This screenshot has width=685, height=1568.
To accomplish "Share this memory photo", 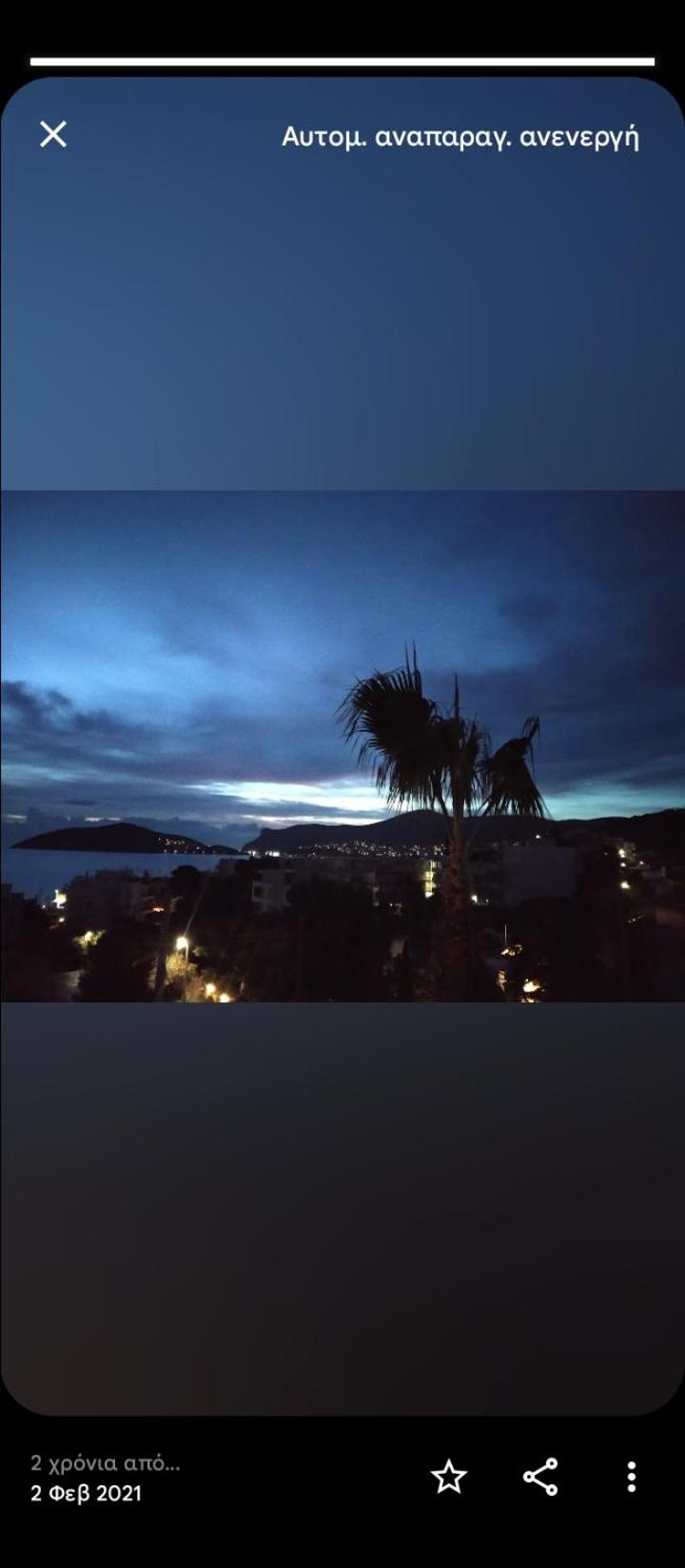I will point(540,1477).
